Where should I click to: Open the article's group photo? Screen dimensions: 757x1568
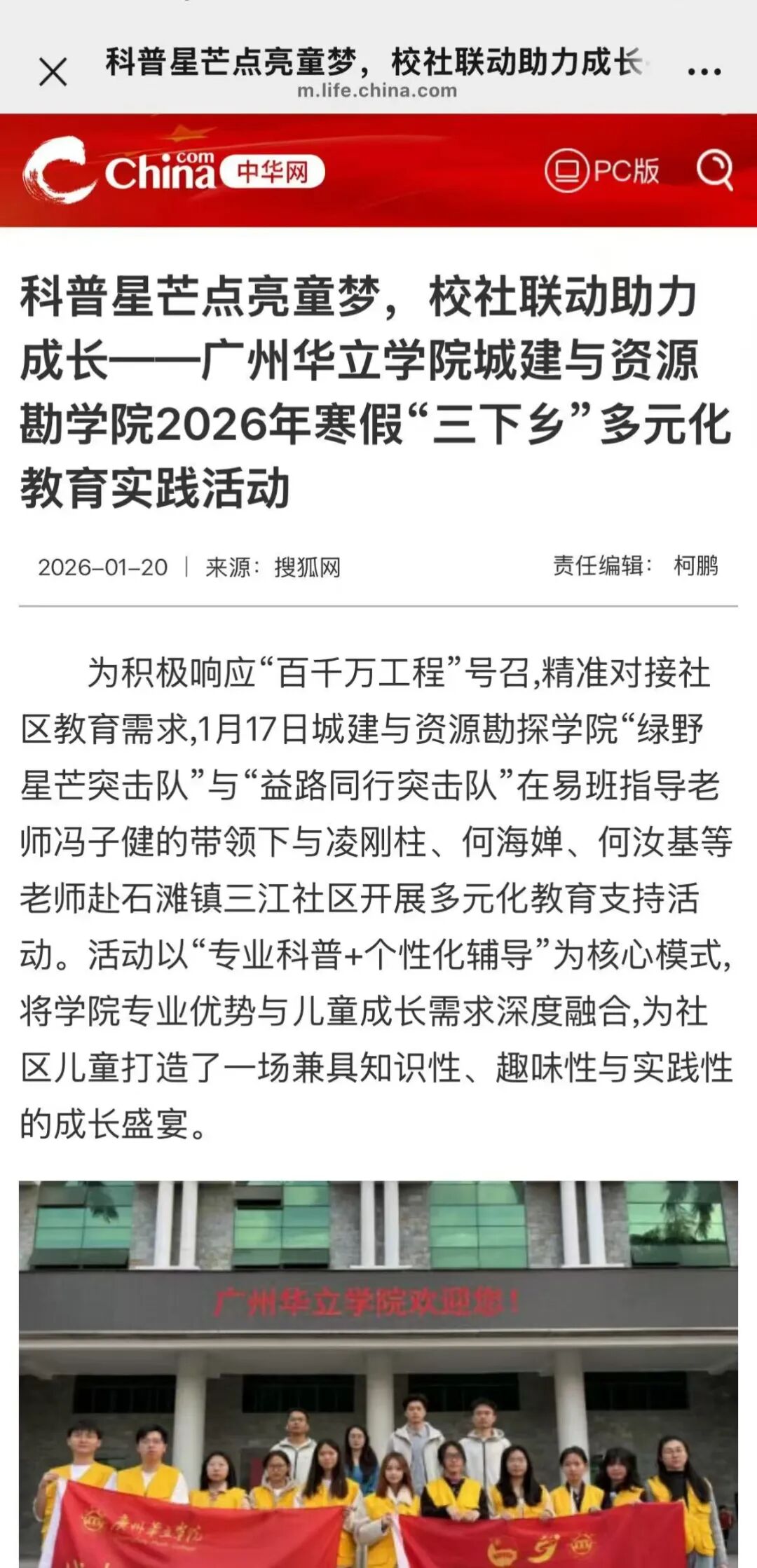click(378, 1373)
